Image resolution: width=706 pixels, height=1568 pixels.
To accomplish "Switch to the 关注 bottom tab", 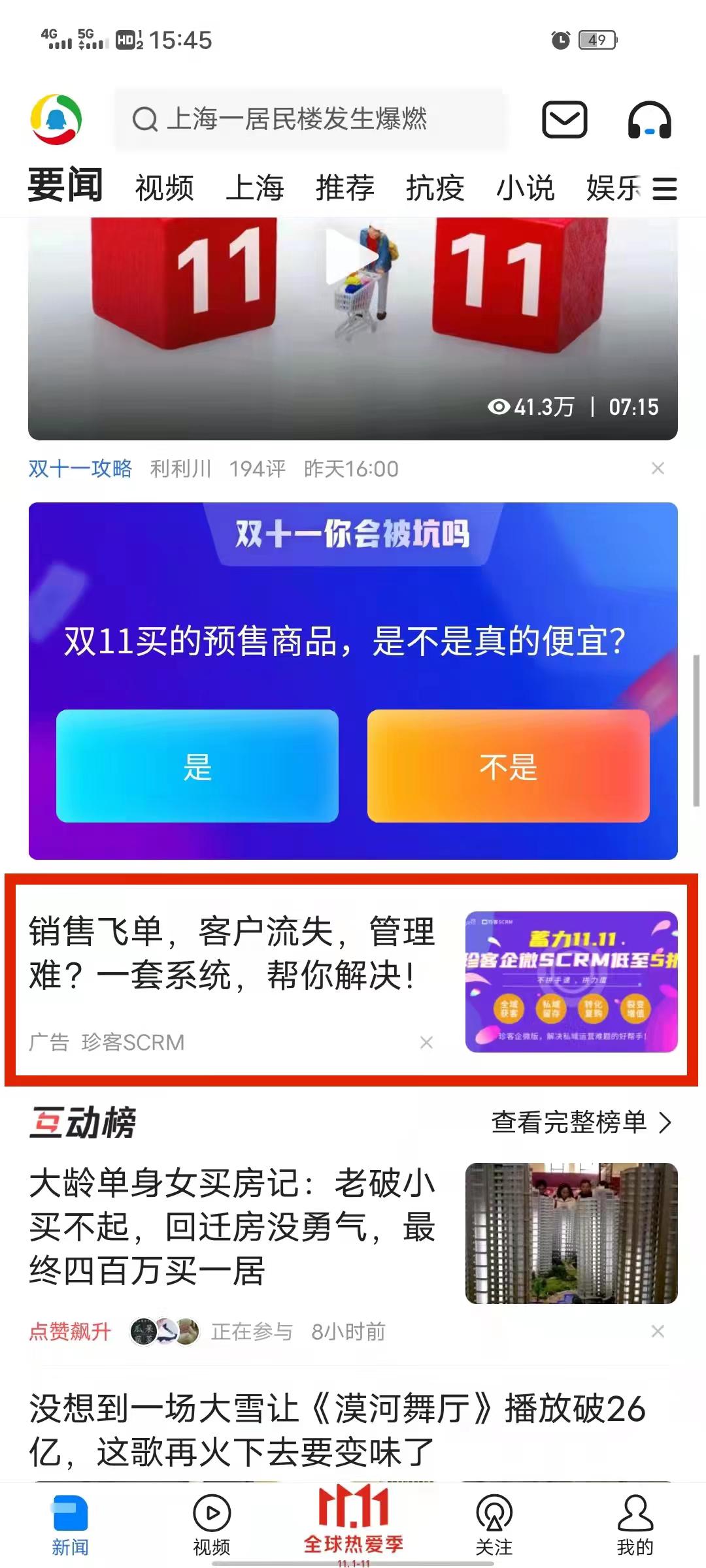I will [494, 1524].
